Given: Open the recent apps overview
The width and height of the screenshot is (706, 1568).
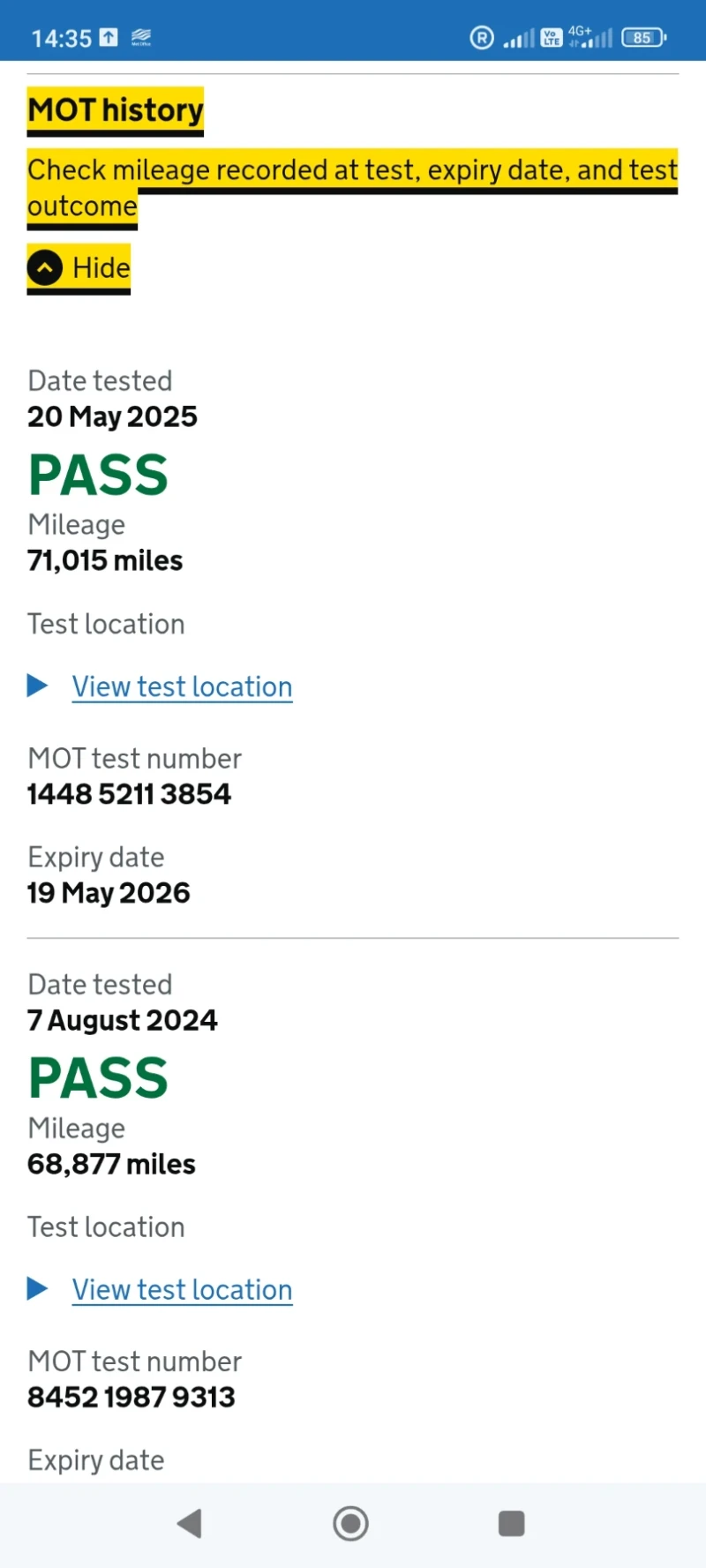Looking at the screenshot, I should pyautogui.click(x=511, y=1523).
